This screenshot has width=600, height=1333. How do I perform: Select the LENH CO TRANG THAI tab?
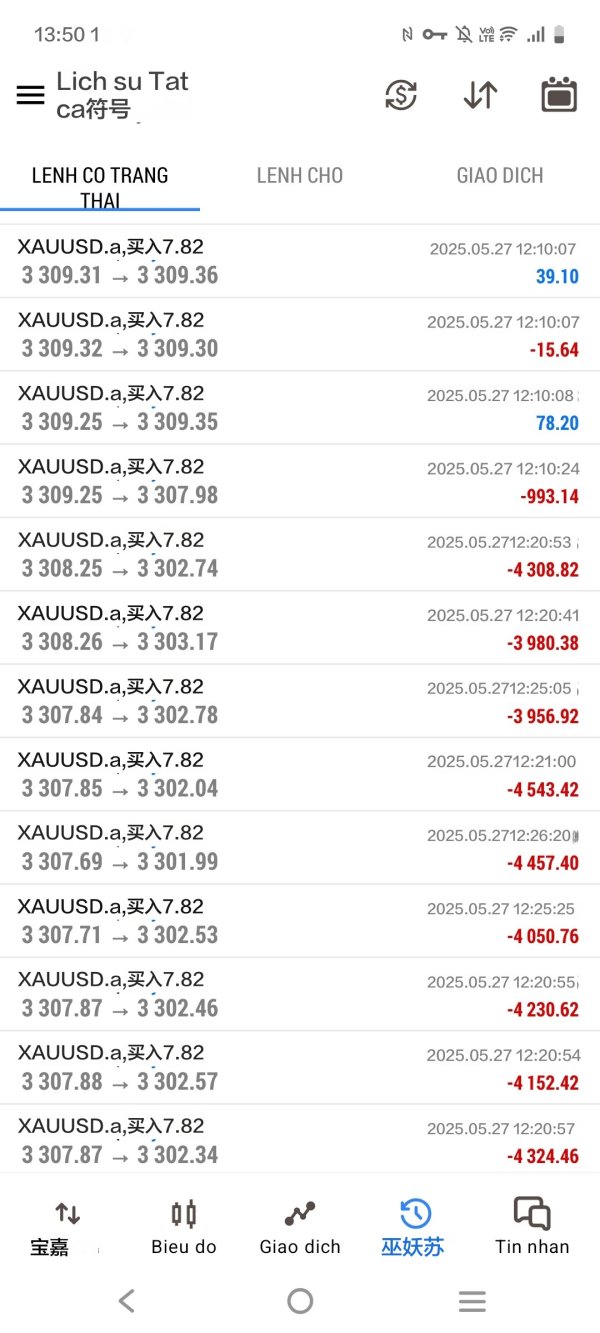click(100, 187)
